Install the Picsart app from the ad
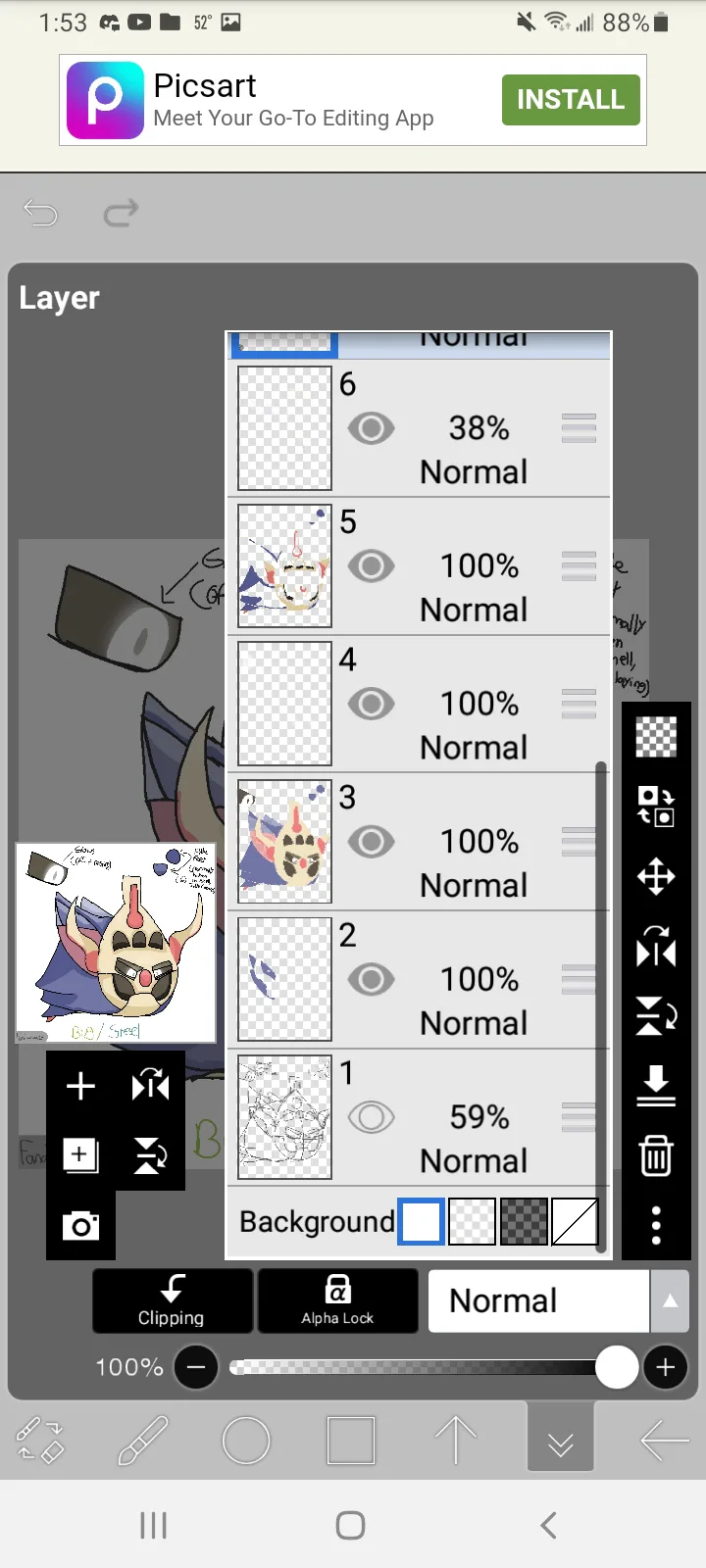Viewport: 706px width, 1568px height. (x=571, y=100)
